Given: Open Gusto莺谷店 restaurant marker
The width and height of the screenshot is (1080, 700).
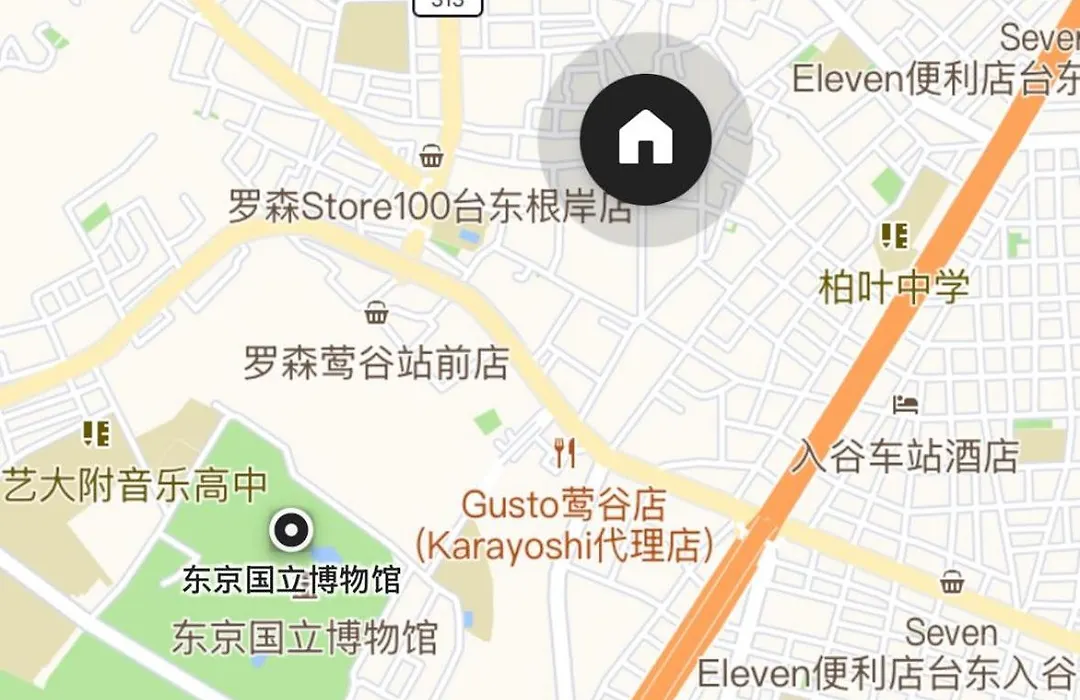Looking at the screenshot, I should [x=565, y=454].
